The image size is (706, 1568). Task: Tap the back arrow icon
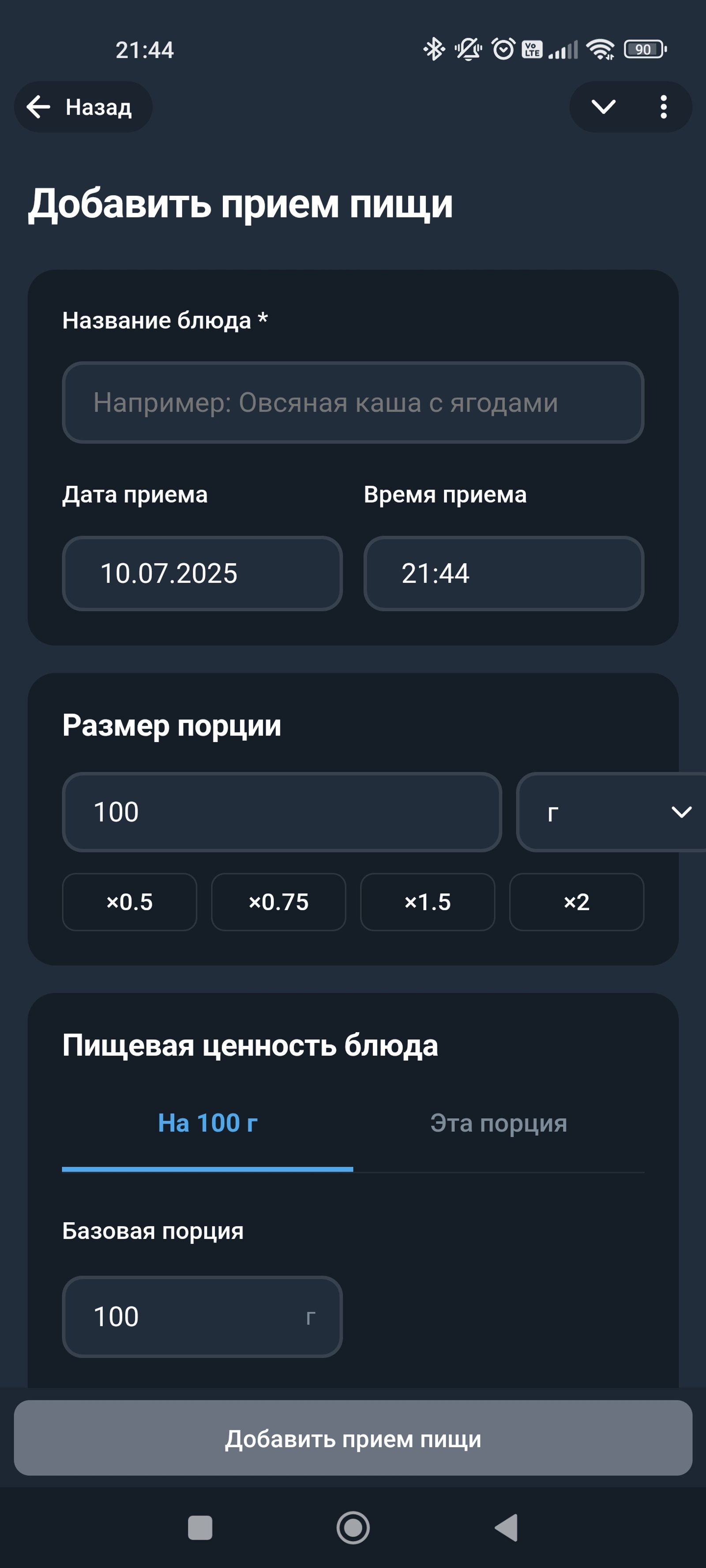point(38,107)
